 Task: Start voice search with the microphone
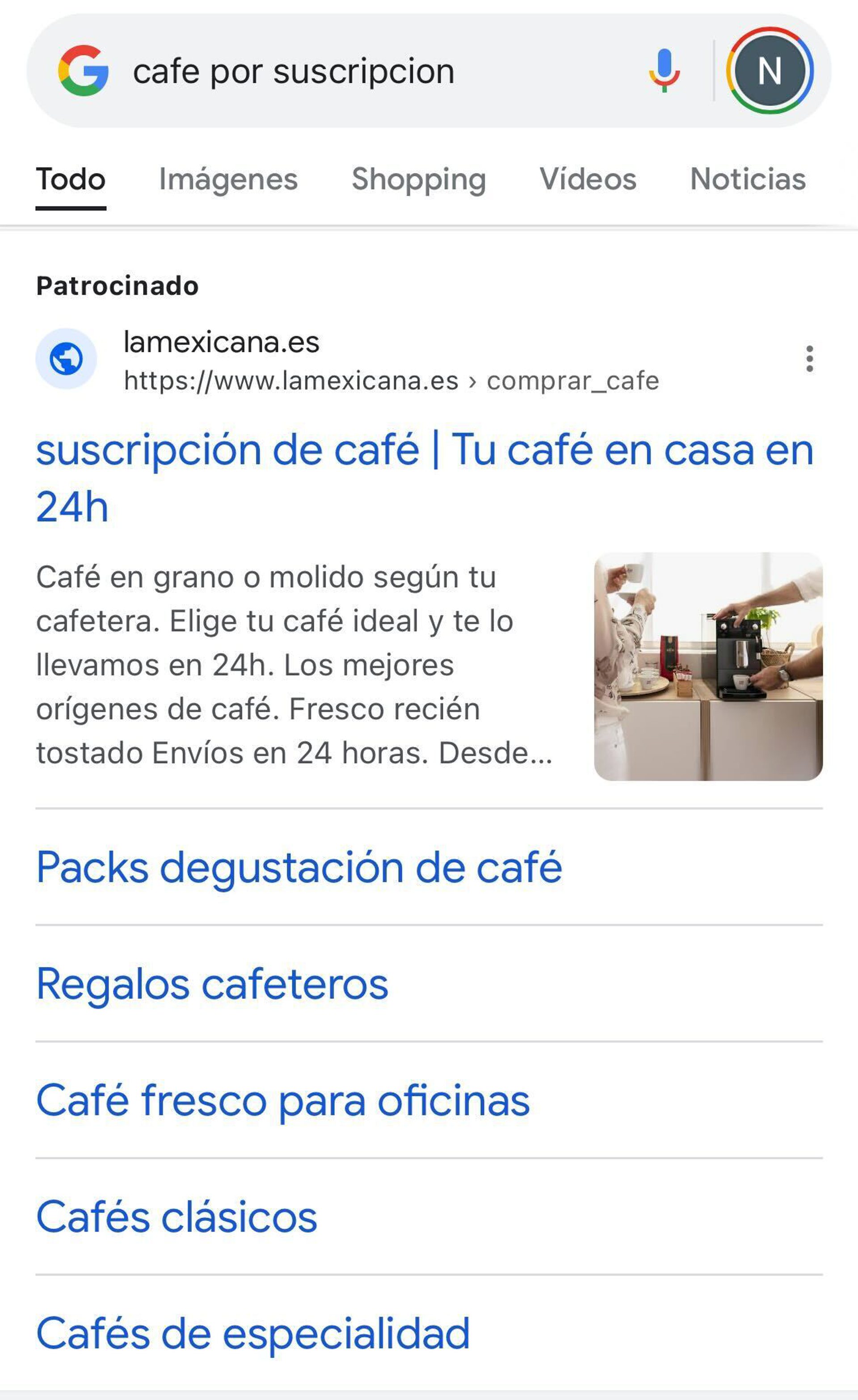(x=664, y=71)
